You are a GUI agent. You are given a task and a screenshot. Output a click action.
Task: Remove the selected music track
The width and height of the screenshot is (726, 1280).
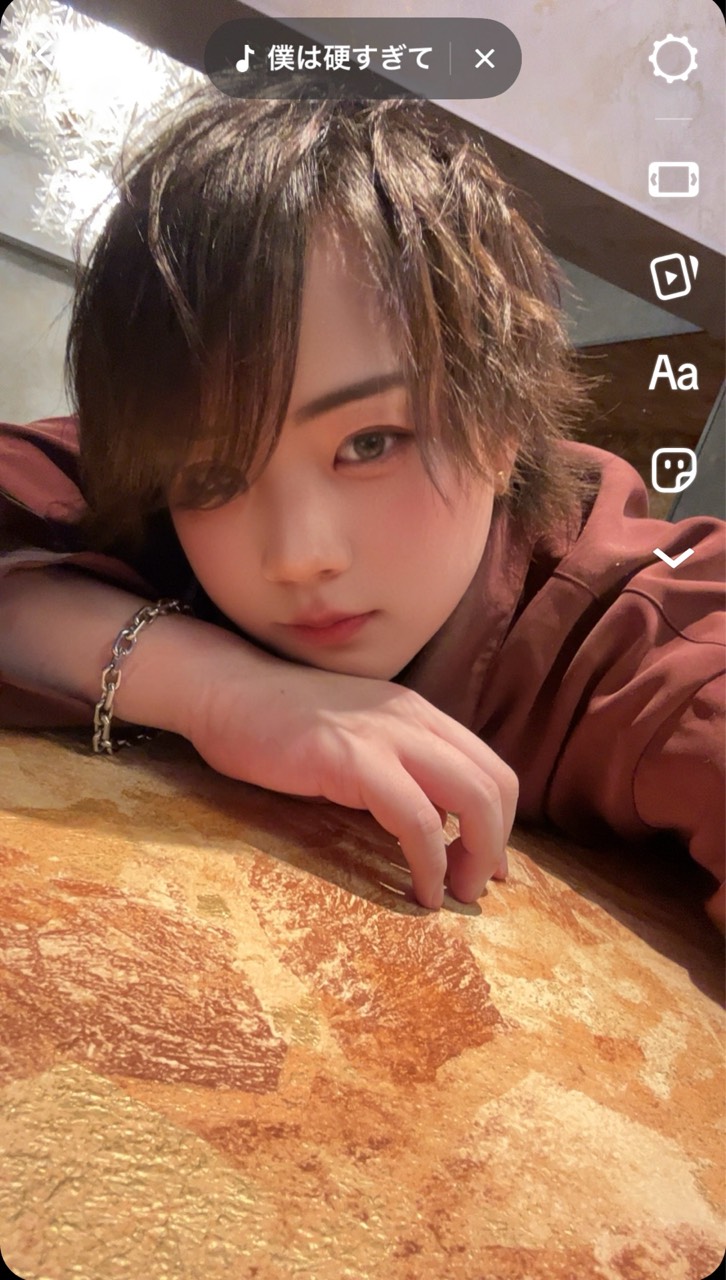click(x=485, y=59)
